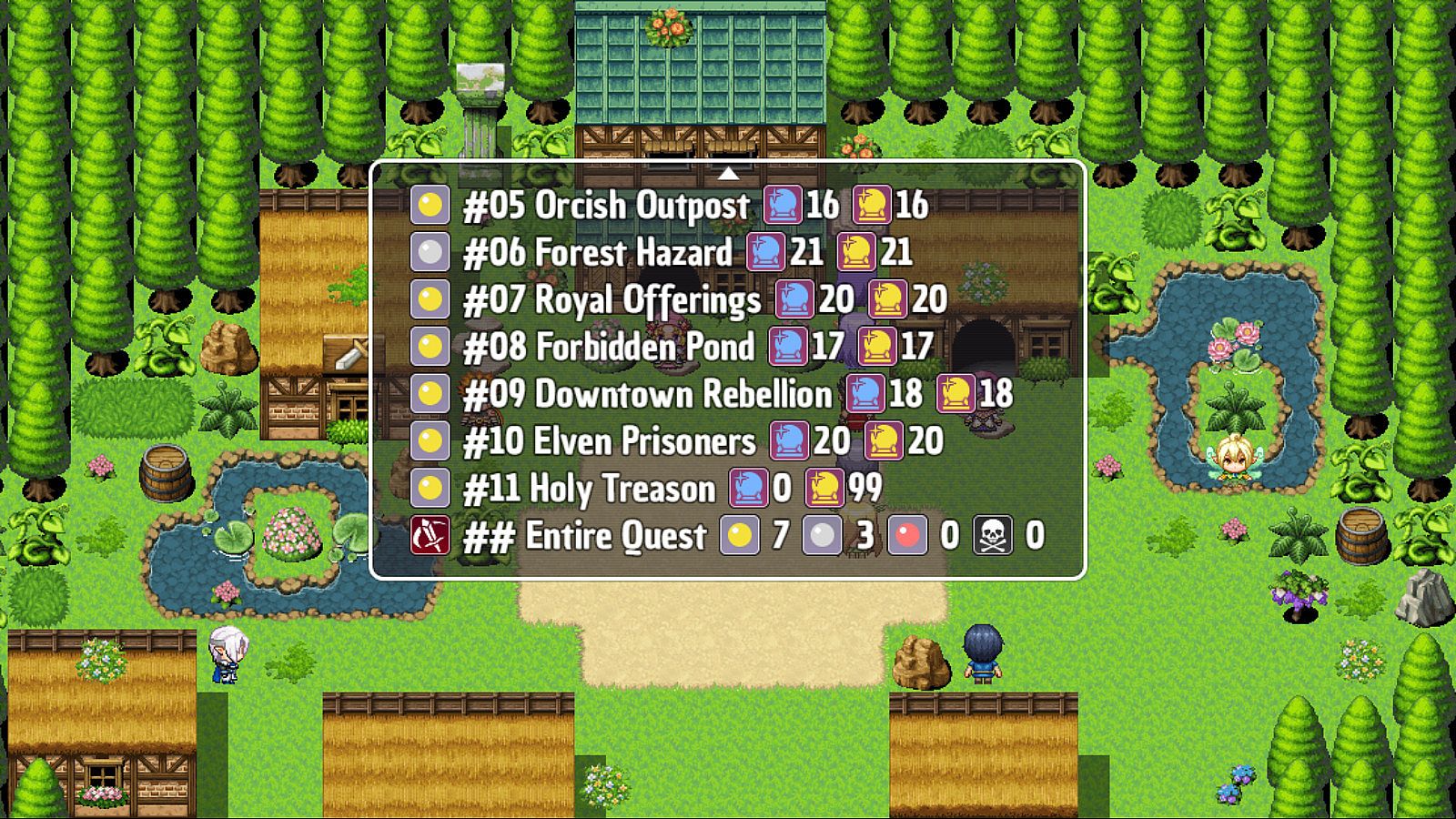Pick the #11 Holy Treason quest
The height and width of the screenshot is (819, 1456).
click(x=588, y=490)
